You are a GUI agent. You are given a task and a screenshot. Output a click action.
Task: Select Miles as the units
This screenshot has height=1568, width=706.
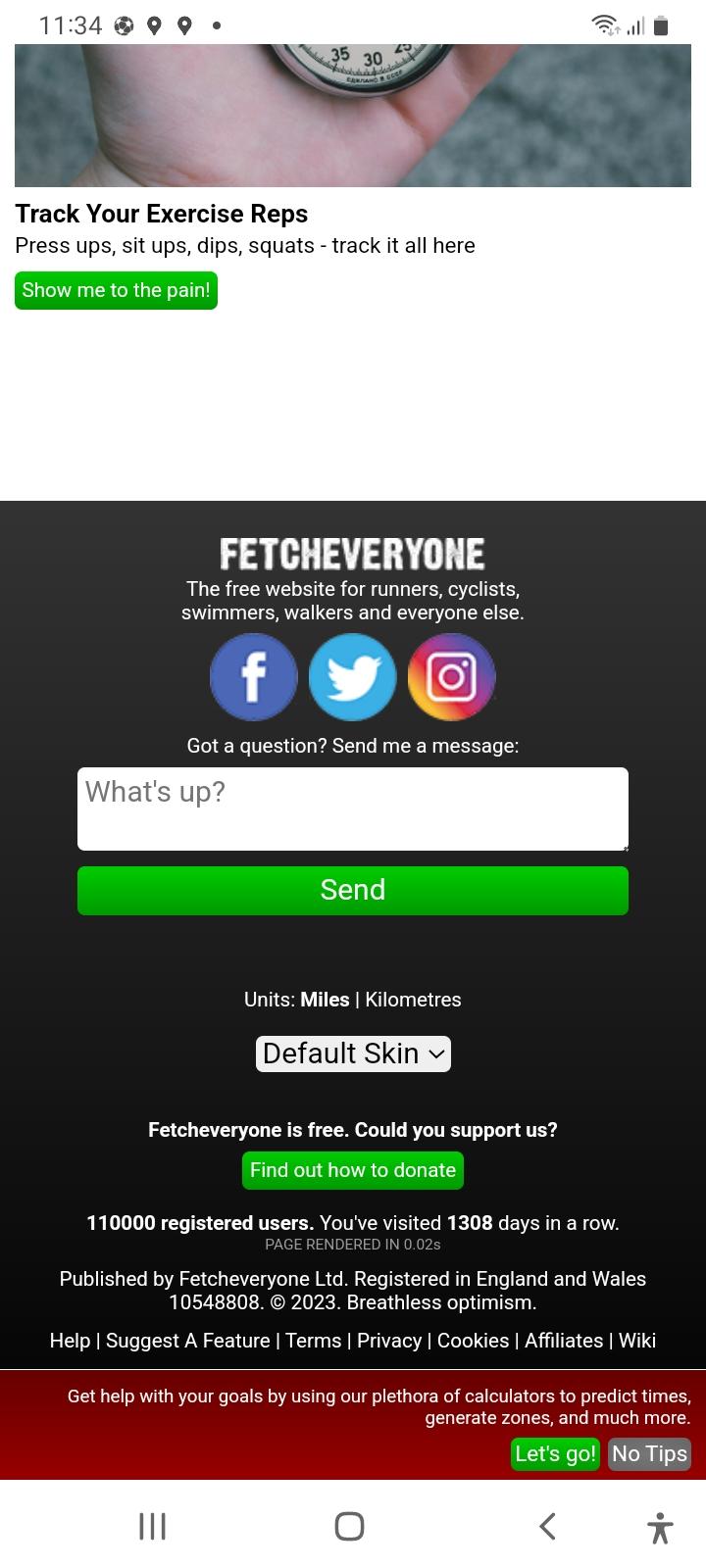325,1000
